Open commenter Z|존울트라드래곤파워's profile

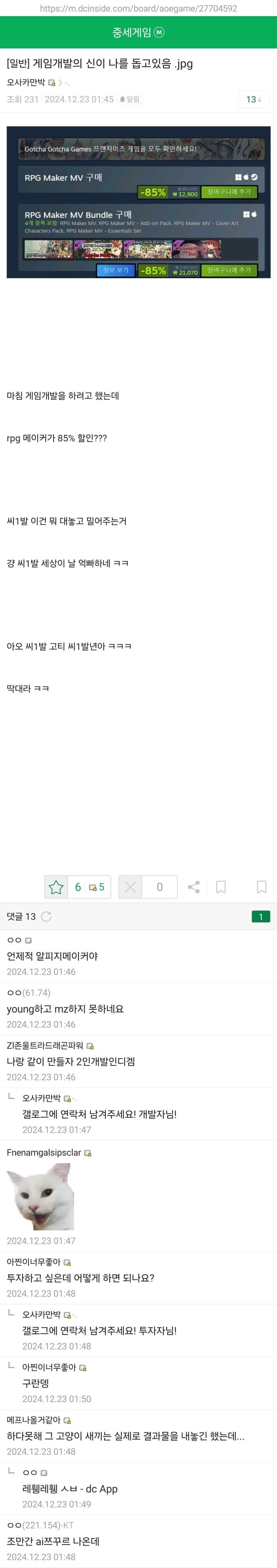point(45,1045)
